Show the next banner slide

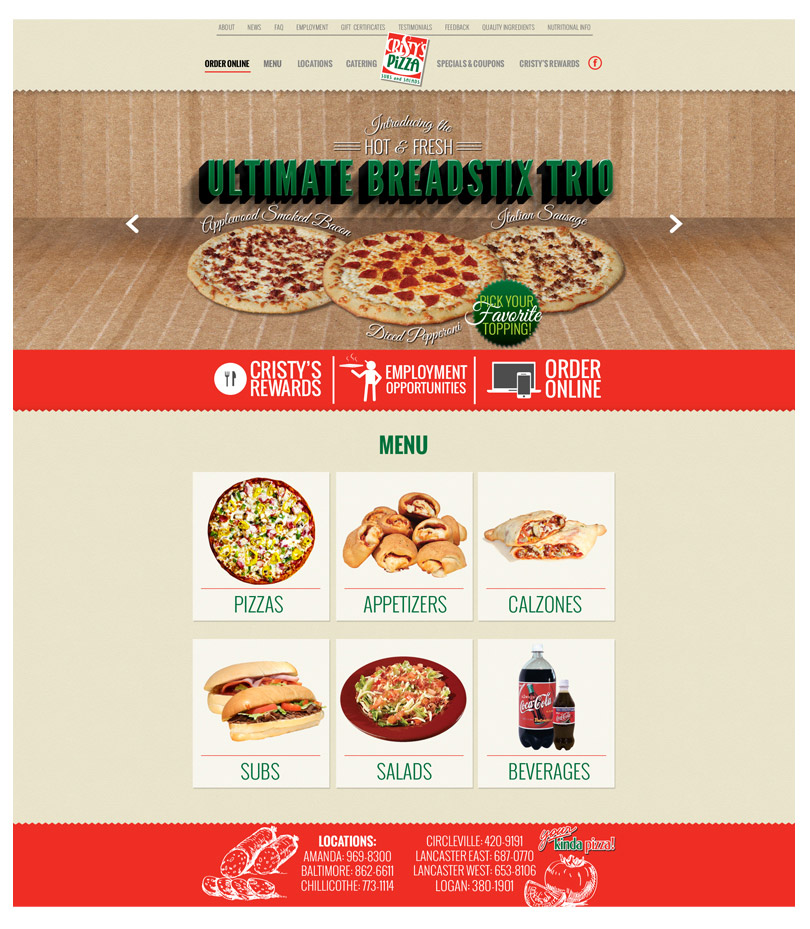[x=676, y=225]
